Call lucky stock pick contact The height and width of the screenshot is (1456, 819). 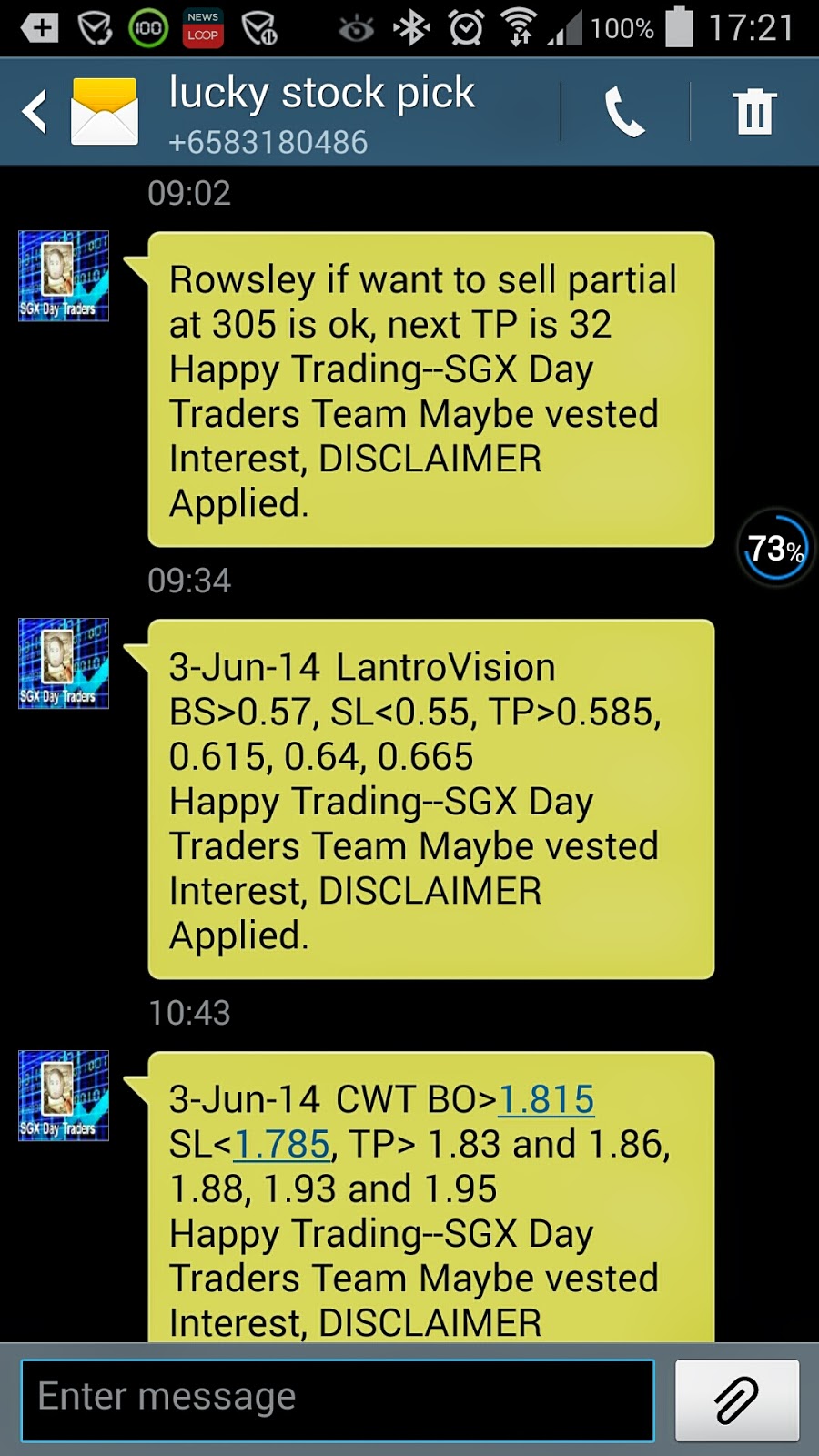pos(624,112)
